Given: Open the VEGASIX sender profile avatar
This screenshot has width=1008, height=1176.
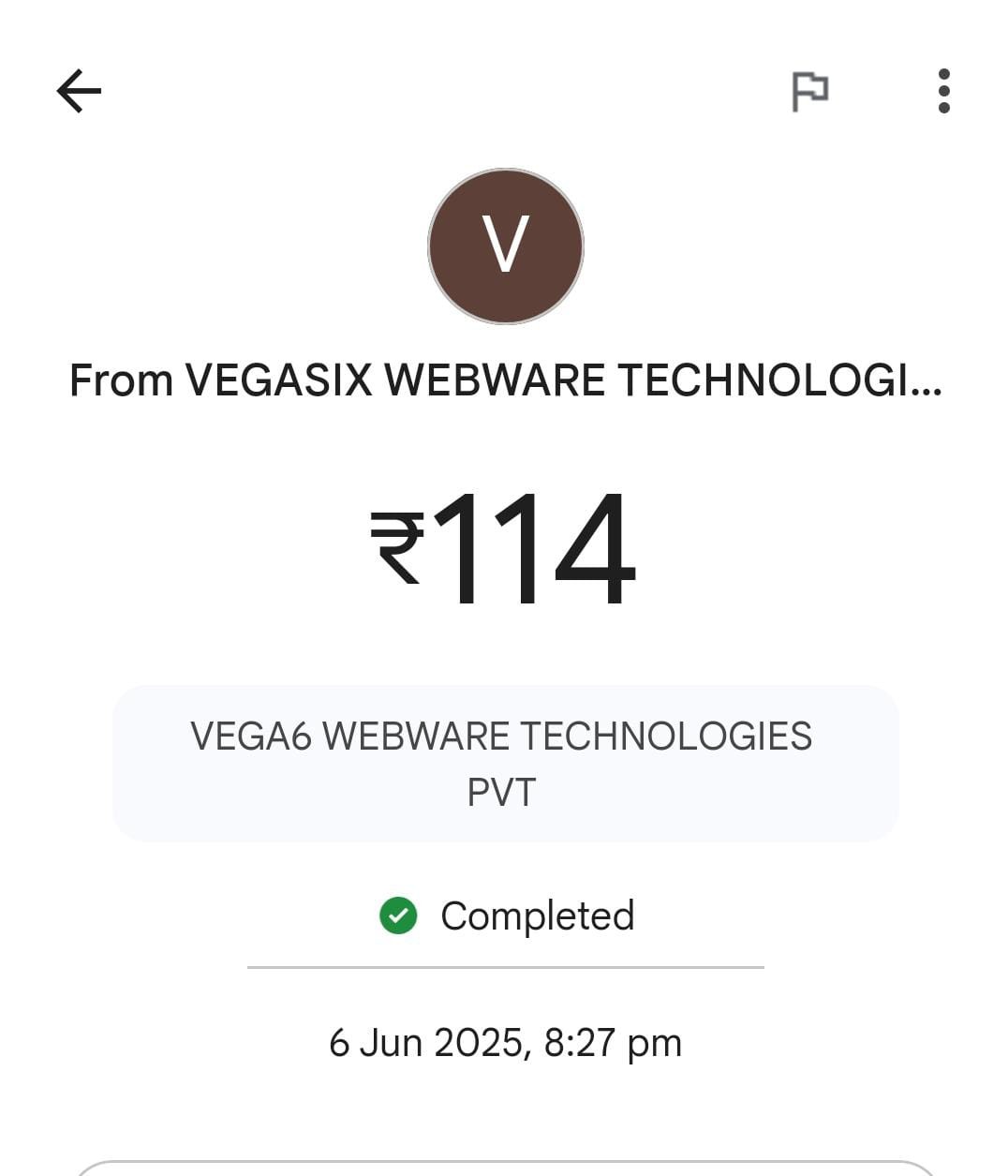Looking at the screenshot, I should [505, 246].
